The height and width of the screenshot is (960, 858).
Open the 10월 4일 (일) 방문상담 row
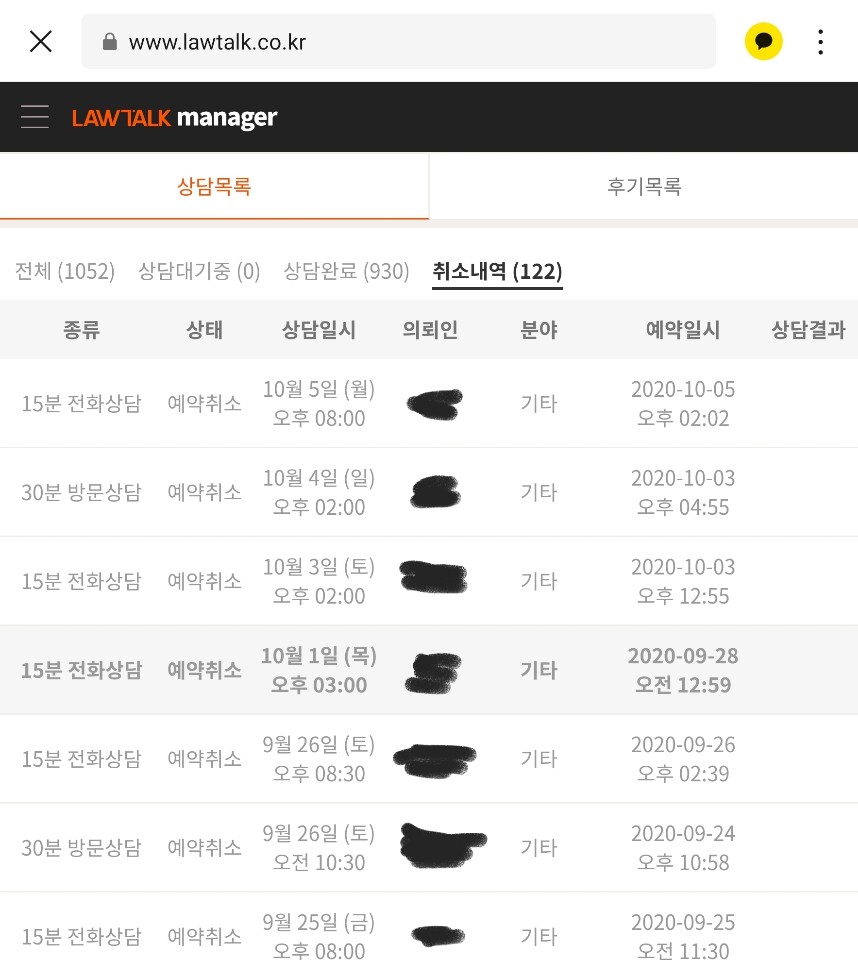(318, 492)
